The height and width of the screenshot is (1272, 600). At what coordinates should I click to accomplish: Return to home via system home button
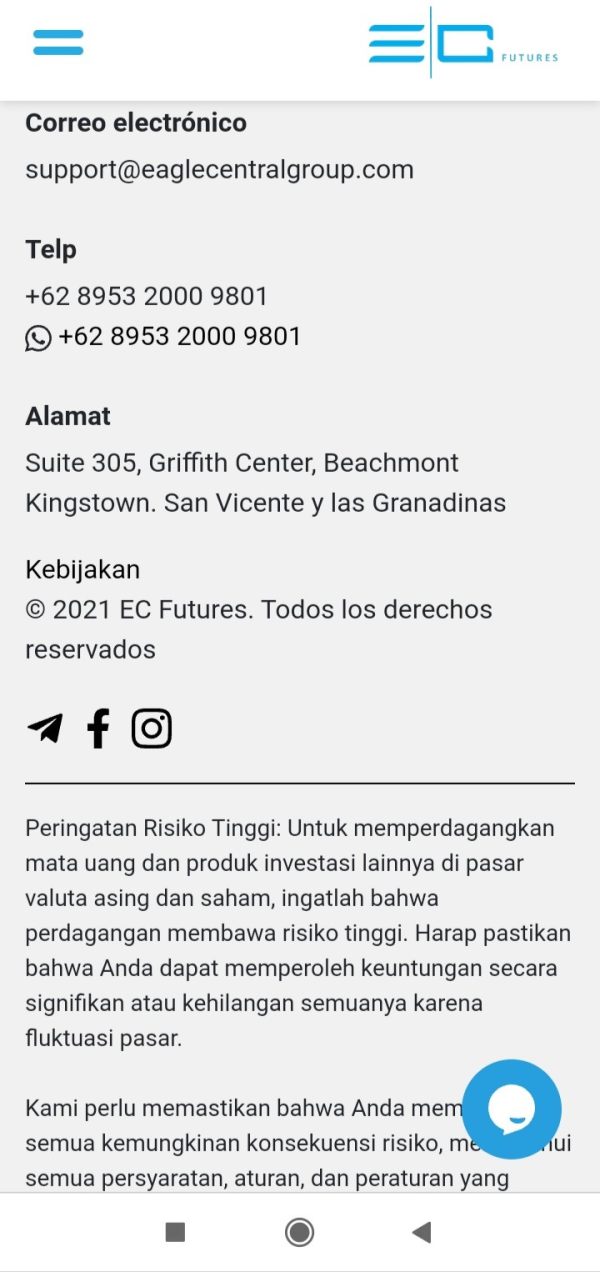299,1232
